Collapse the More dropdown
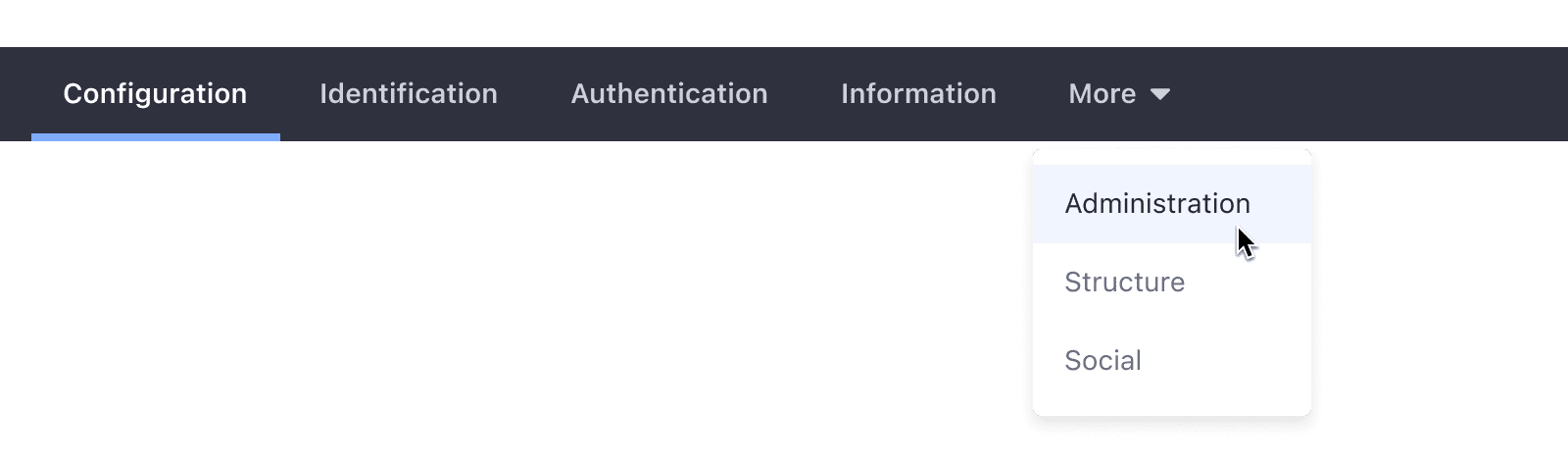The width and height of the screenshot is (1568, 463). 1119,94
